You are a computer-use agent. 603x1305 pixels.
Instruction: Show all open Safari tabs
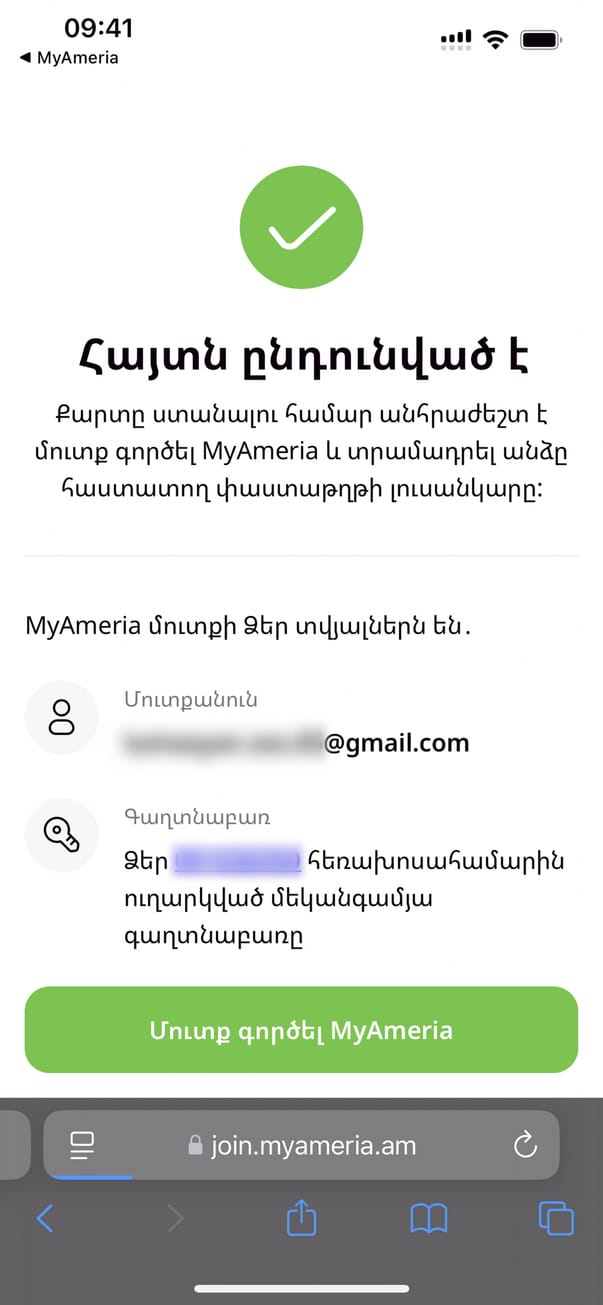coord(556,1218)
